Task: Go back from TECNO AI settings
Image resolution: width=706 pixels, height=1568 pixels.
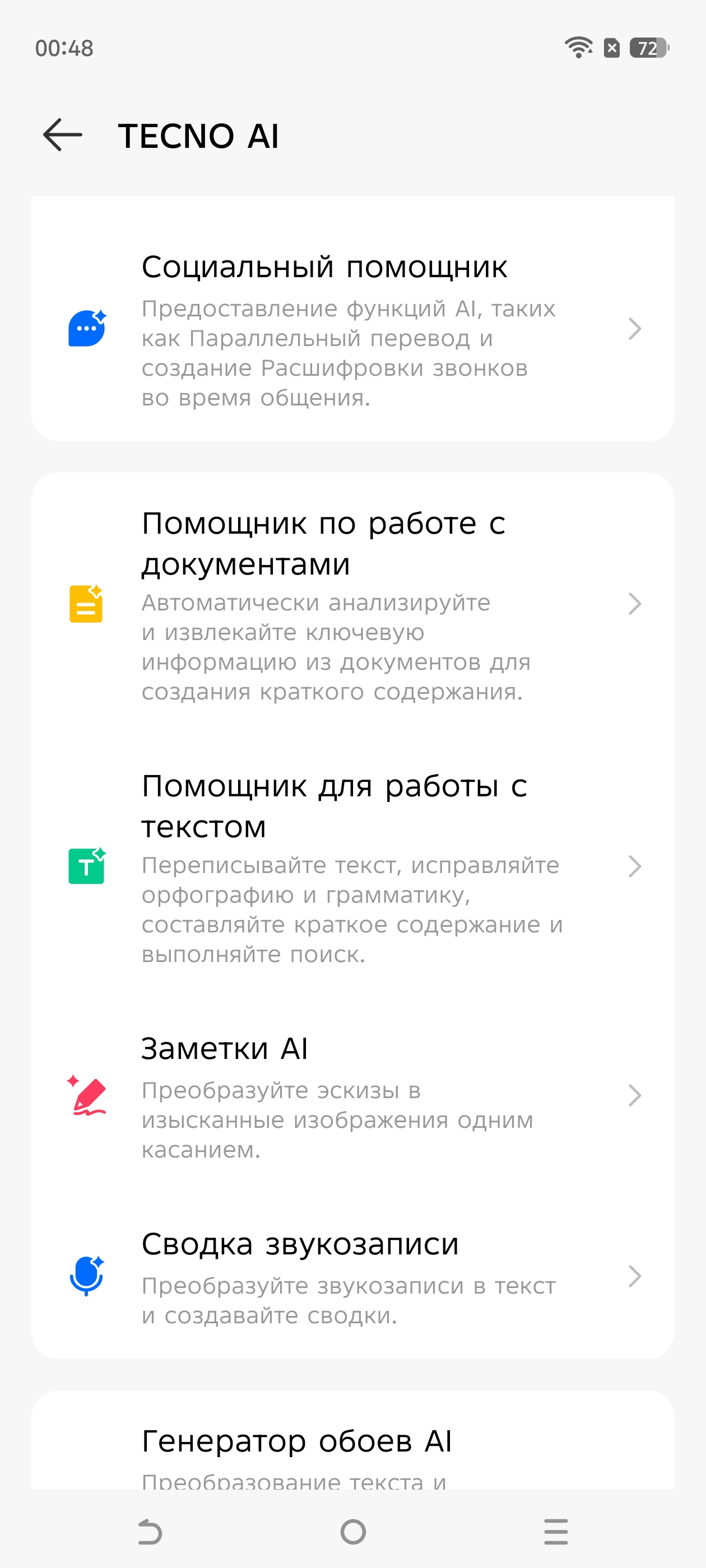Action: pyautogui.click(x=63, y=134)
